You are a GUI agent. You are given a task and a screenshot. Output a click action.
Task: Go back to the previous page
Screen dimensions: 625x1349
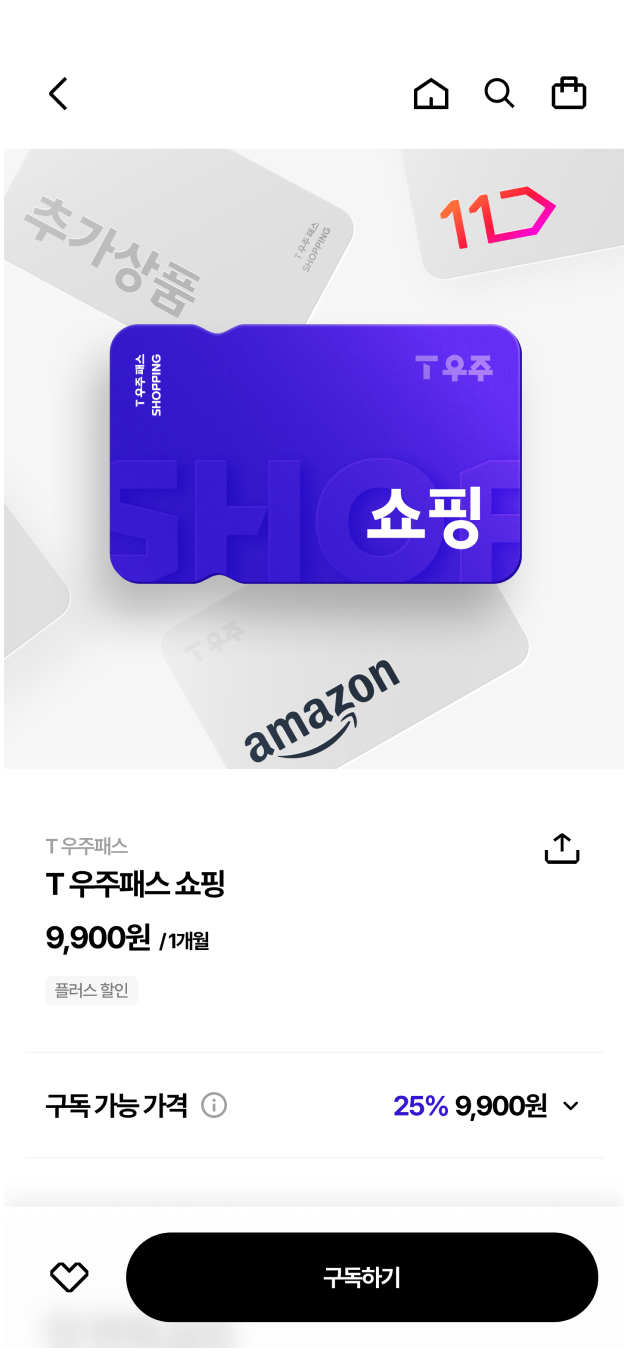click(x=58, y=94)
